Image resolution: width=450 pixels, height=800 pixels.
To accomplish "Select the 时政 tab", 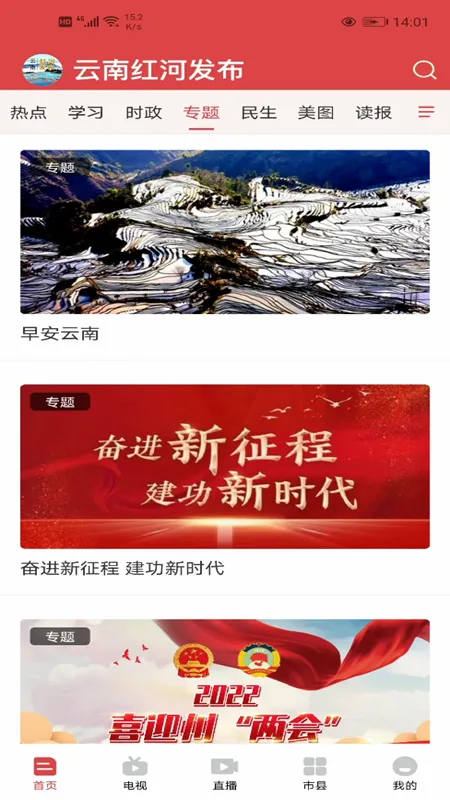I will click(x=144, y=112).
